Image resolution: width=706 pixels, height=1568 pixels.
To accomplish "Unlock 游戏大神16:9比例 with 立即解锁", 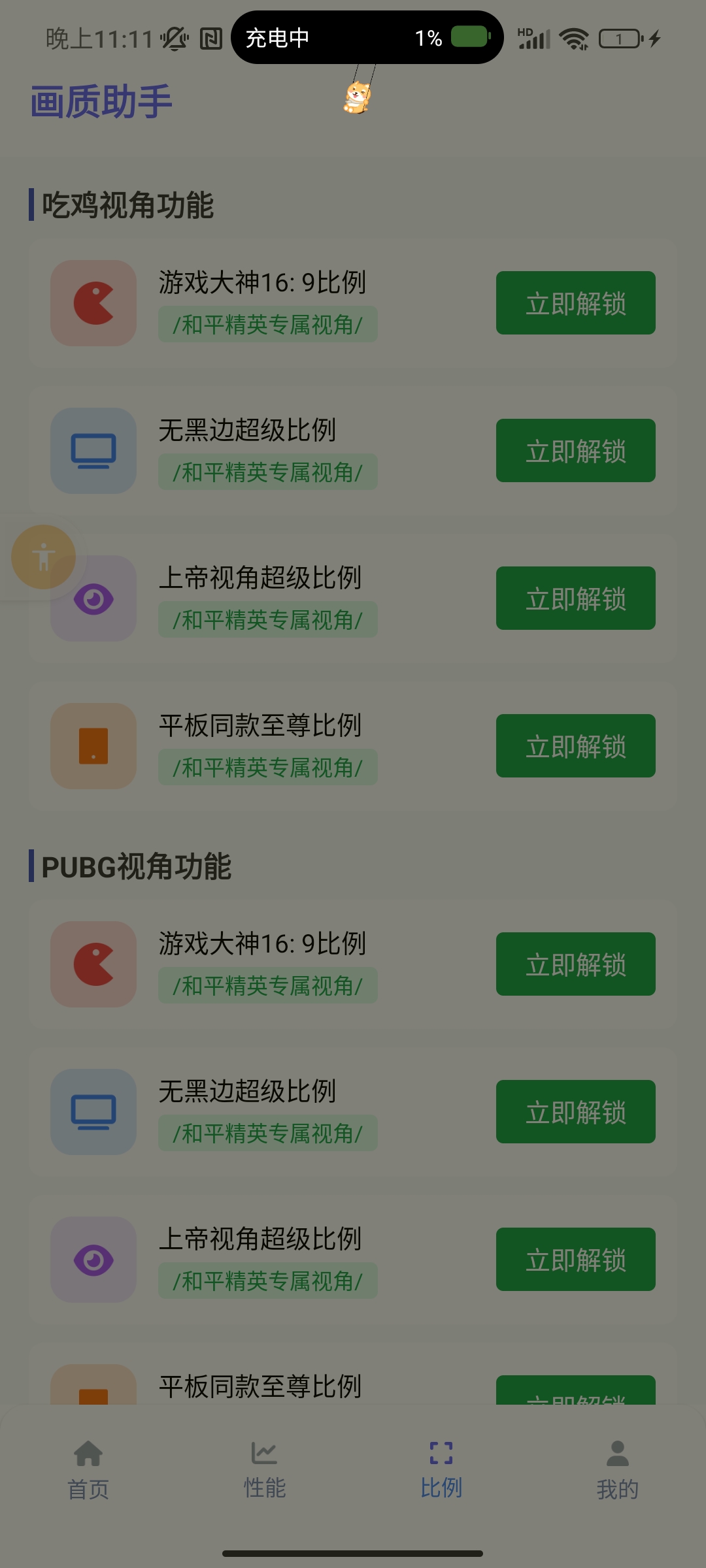I will [x=575, y=303].
